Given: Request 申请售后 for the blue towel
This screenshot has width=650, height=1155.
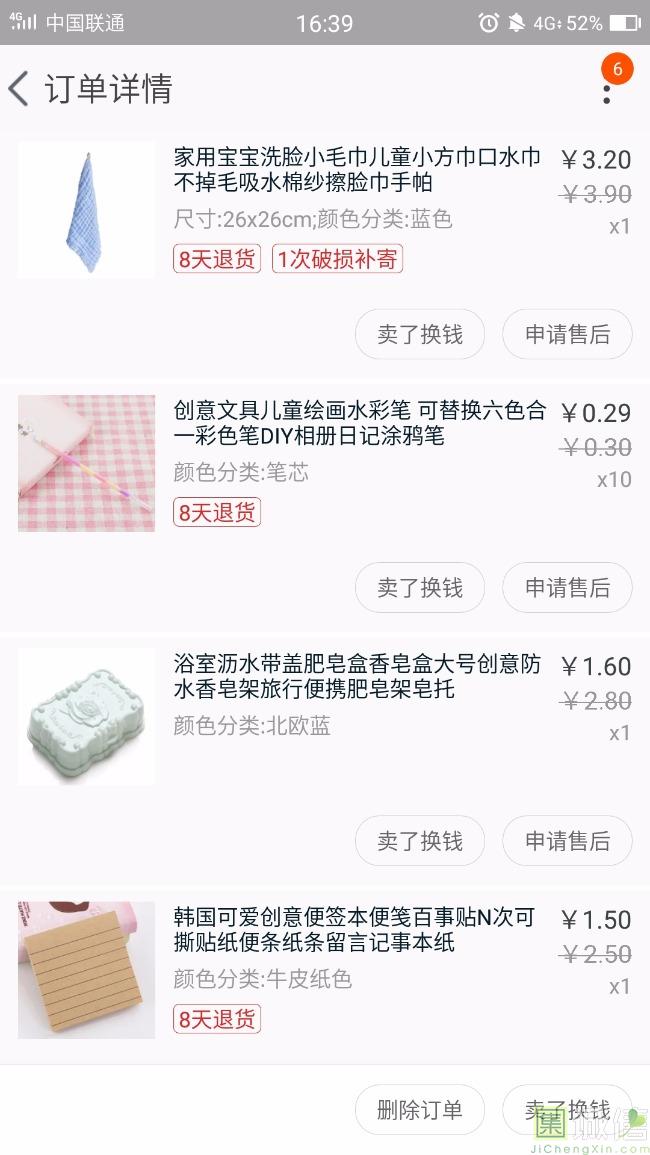Looking at the screenshot, I should [x=567, y=334].
